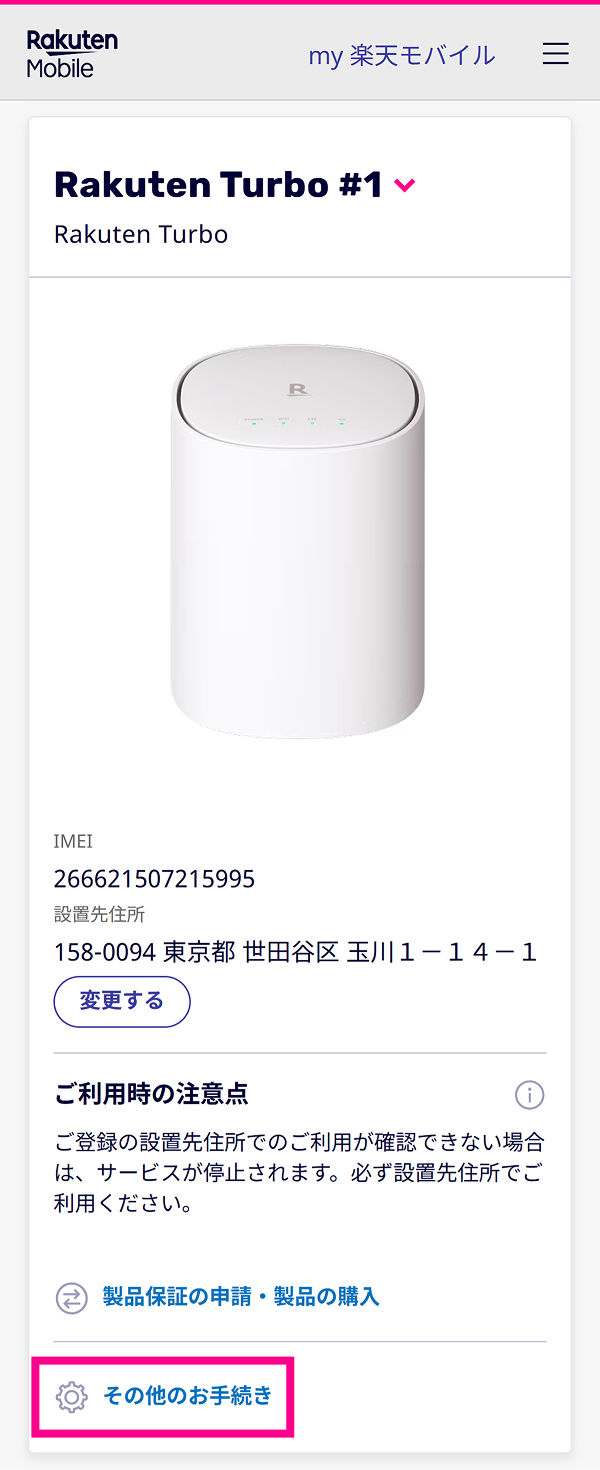Tap 変更する to change the installation address

tap(122, 1001)
